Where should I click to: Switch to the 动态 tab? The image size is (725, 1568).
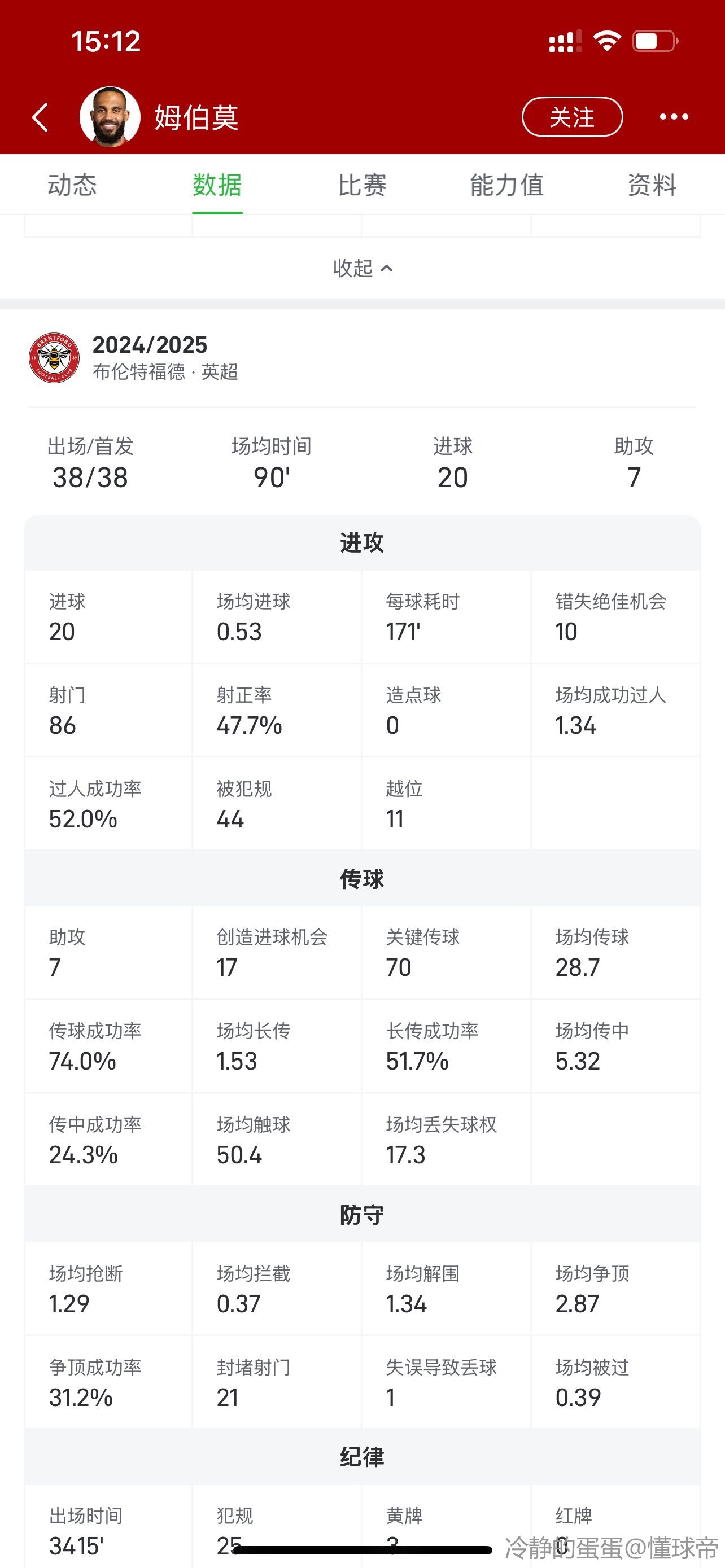[x=72, y=185]
